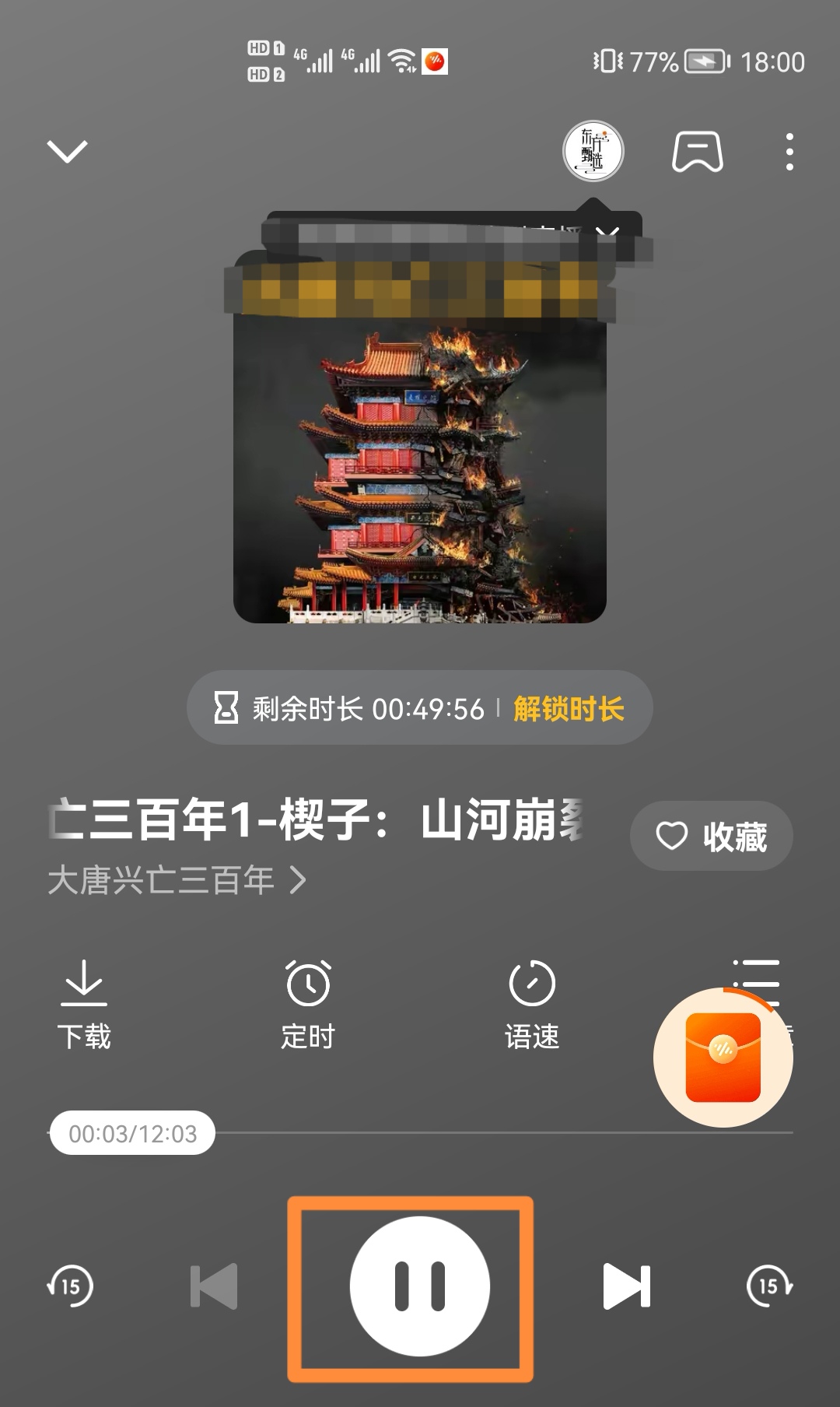
Task: Open the episode cover artwork
Action: (419, 475)
